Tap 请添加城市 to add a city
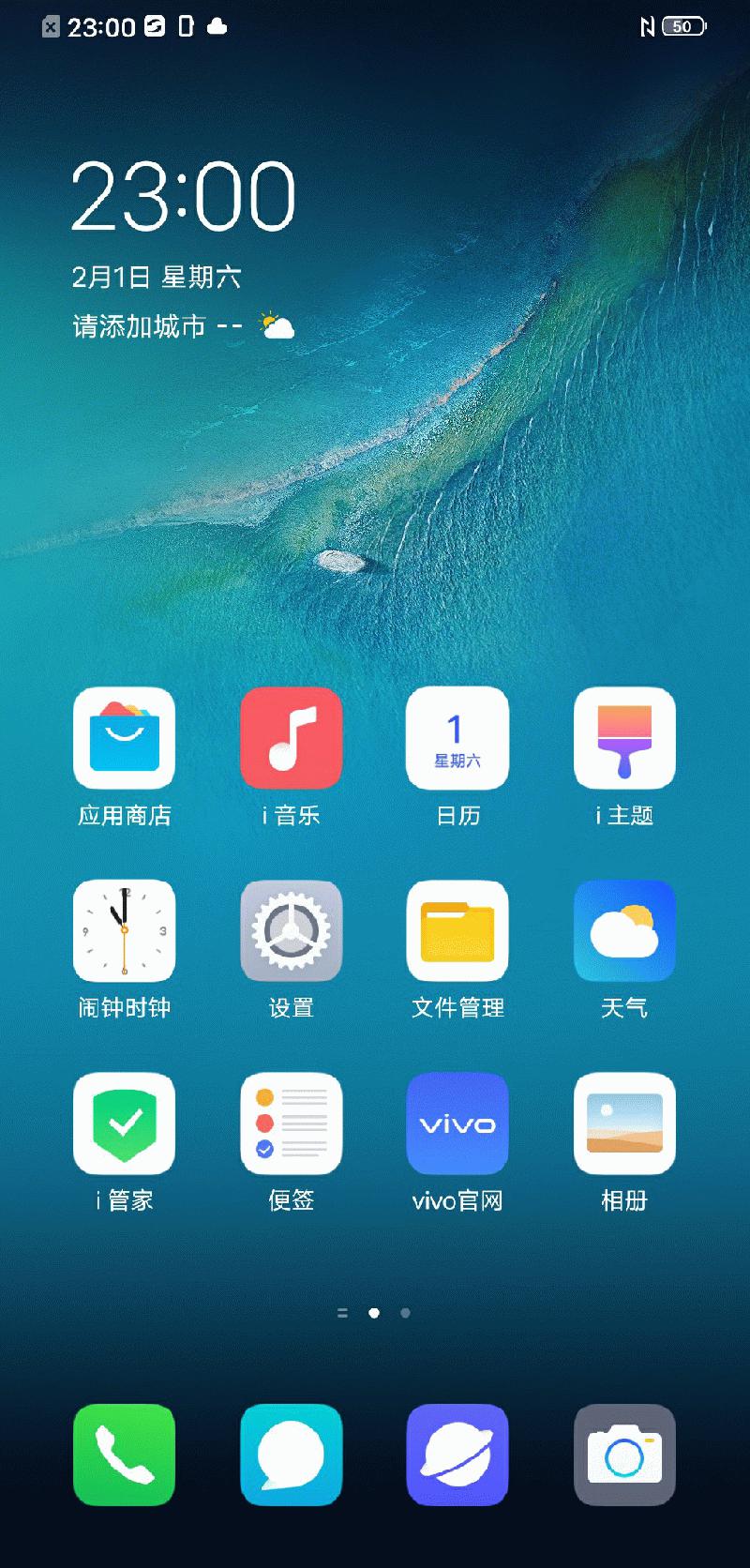 pos(140,326)
